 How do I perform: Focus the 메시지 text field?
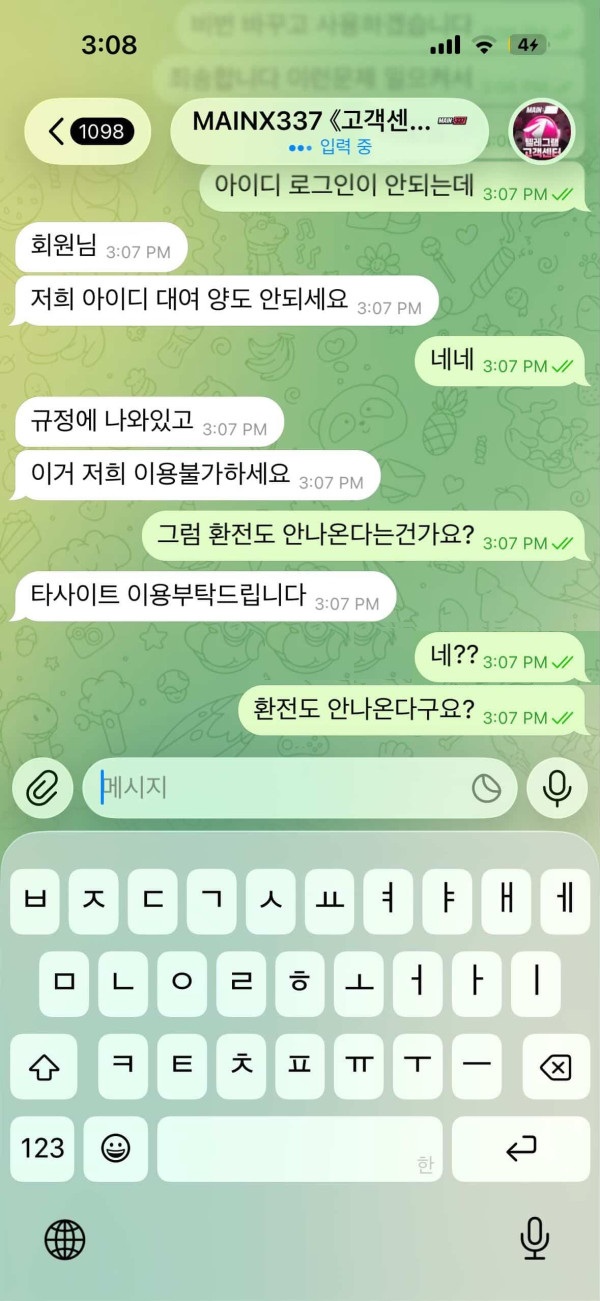[x=280, y=788]
